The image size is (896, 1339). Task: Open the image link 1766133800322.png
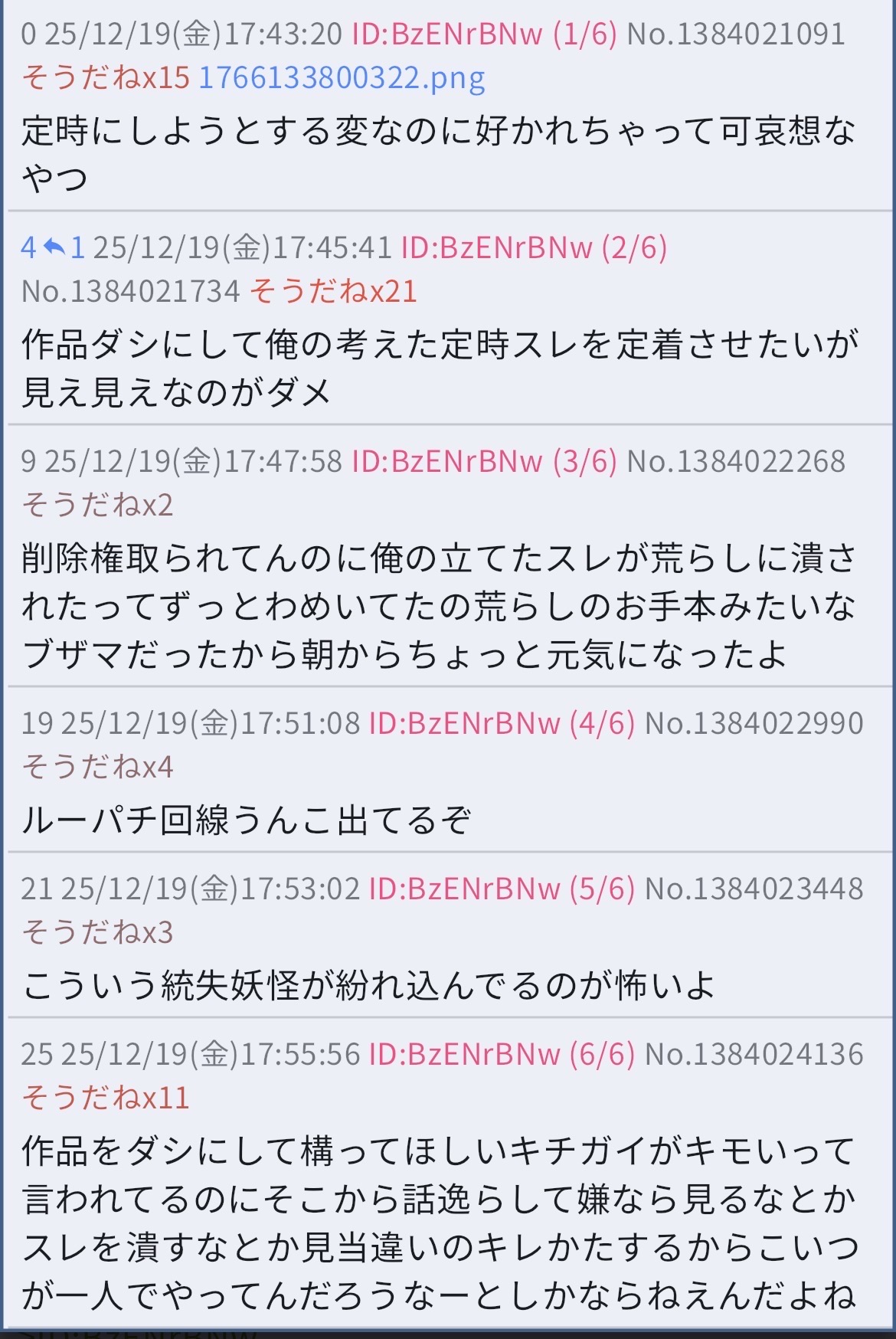point(342,78)
